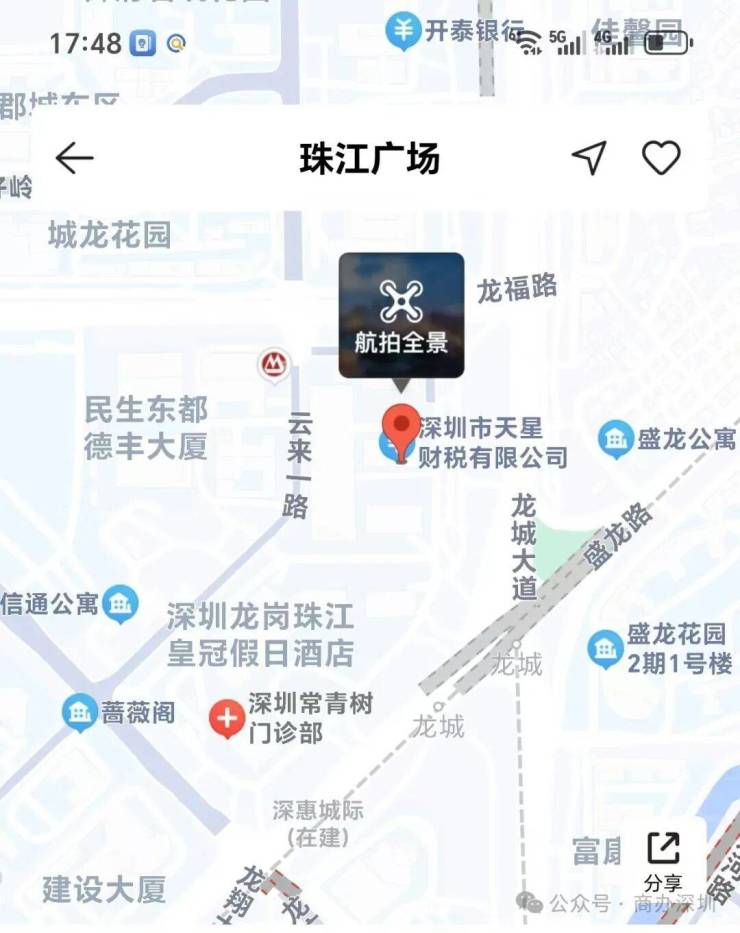
Task: Open the 盛龙公寓 map marker
Action: pyautogui.click(x=616, y=439)
